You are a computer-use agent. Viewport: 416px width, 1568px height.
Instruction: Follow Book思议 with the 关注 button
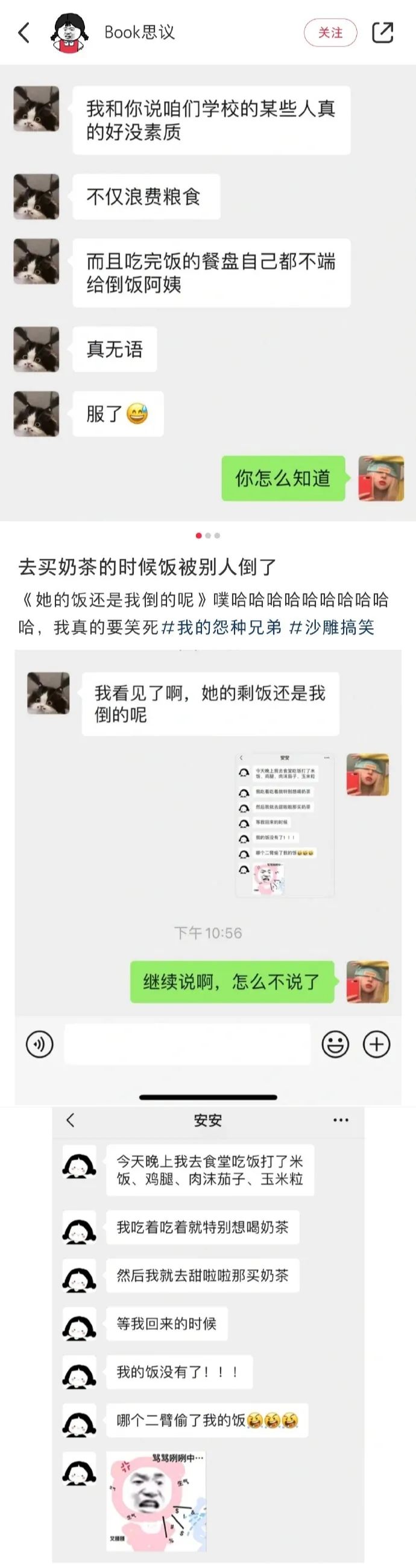pos(330,32)
